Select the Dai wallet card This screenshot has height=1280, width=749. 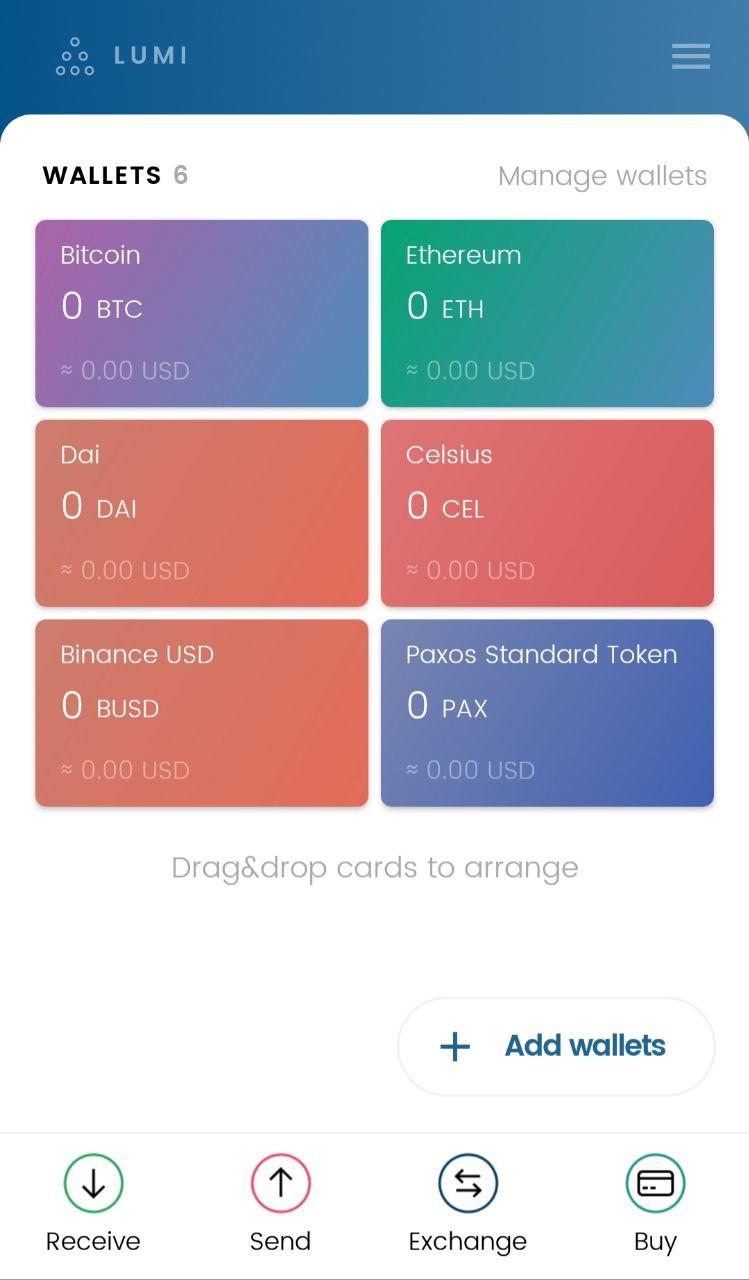201,513
